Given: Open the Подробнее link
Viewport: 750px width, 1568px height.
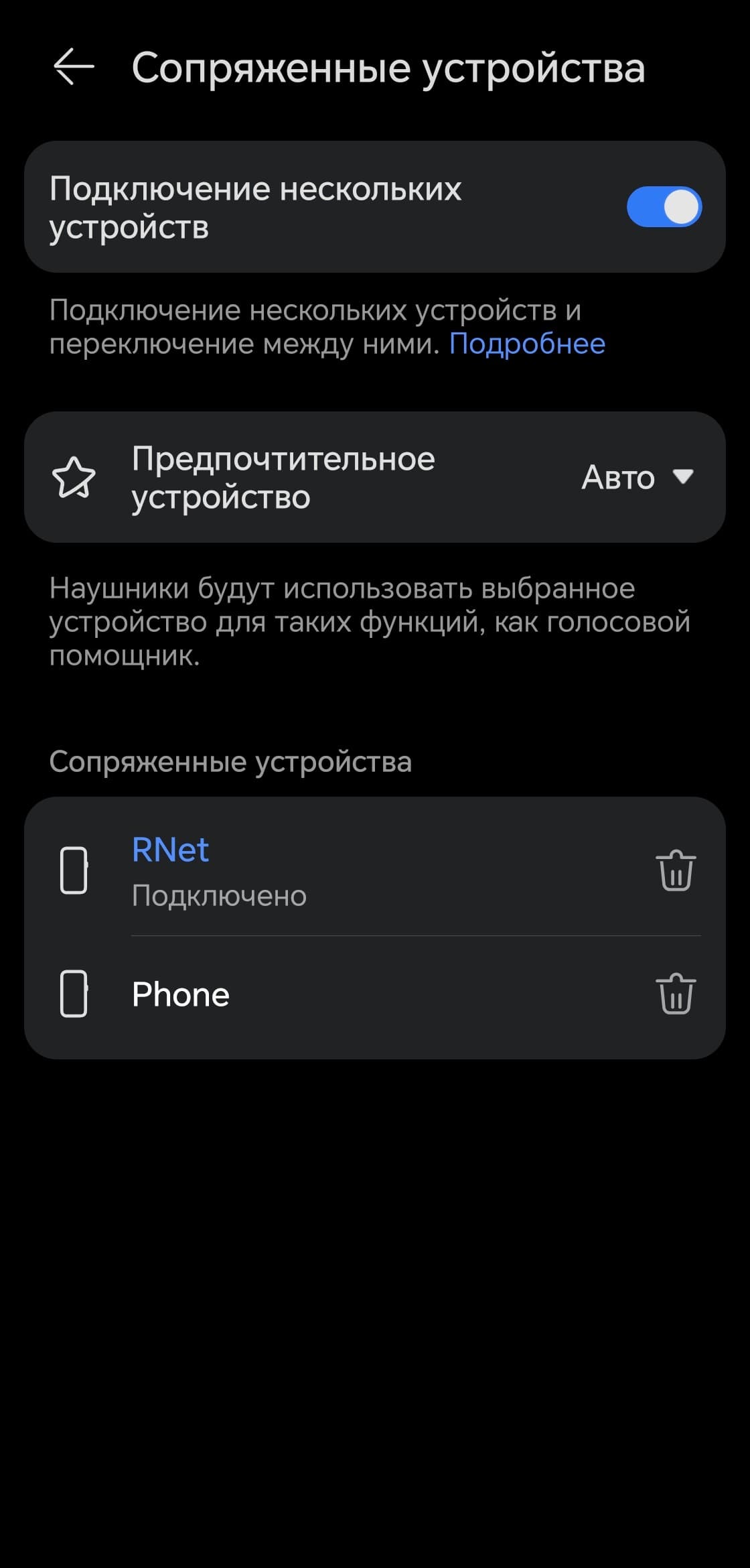Looking at the screenshot, I should 527,344.
